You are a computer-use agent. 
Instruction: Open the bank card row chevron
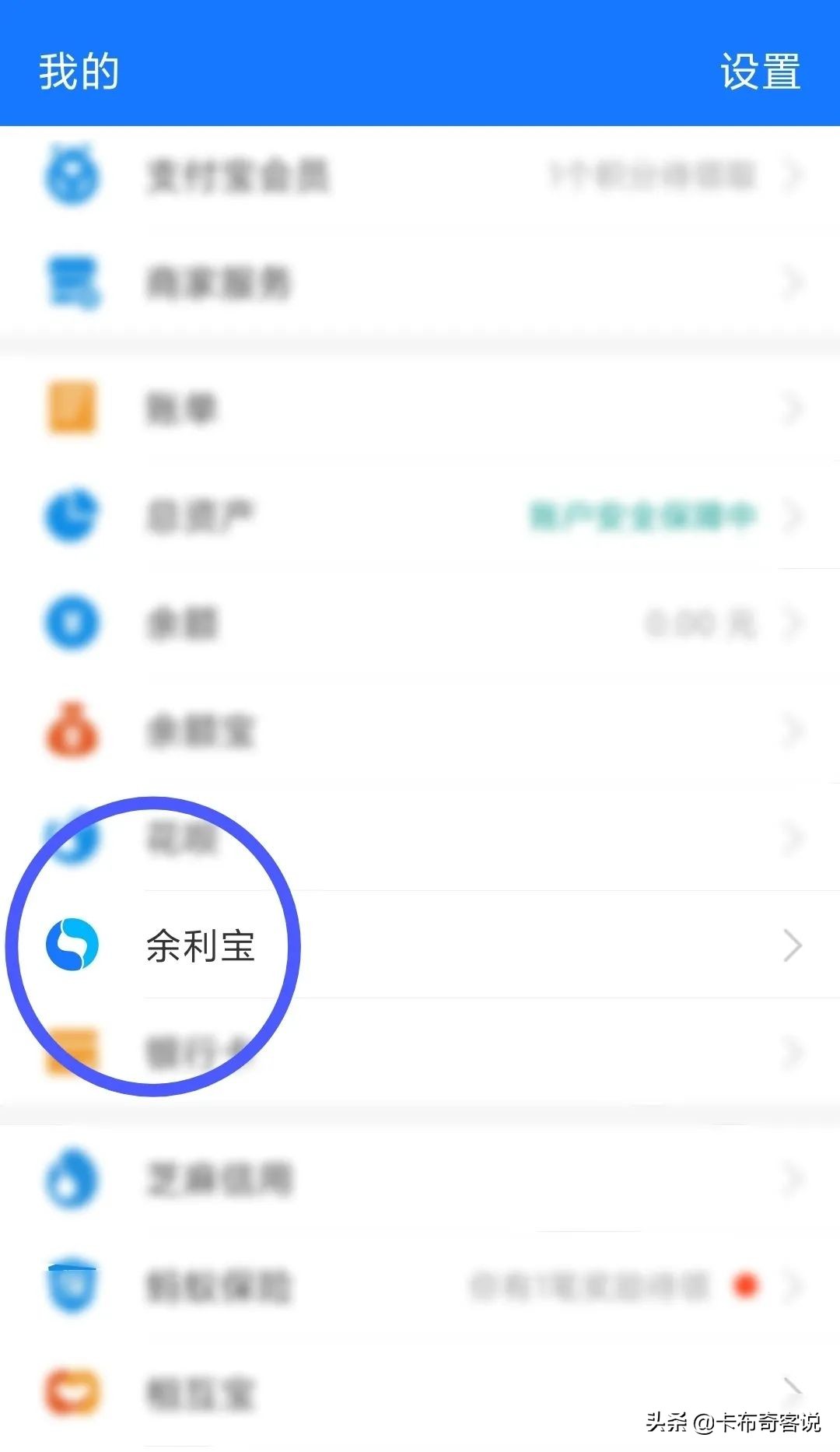(x=792, y=1050)
